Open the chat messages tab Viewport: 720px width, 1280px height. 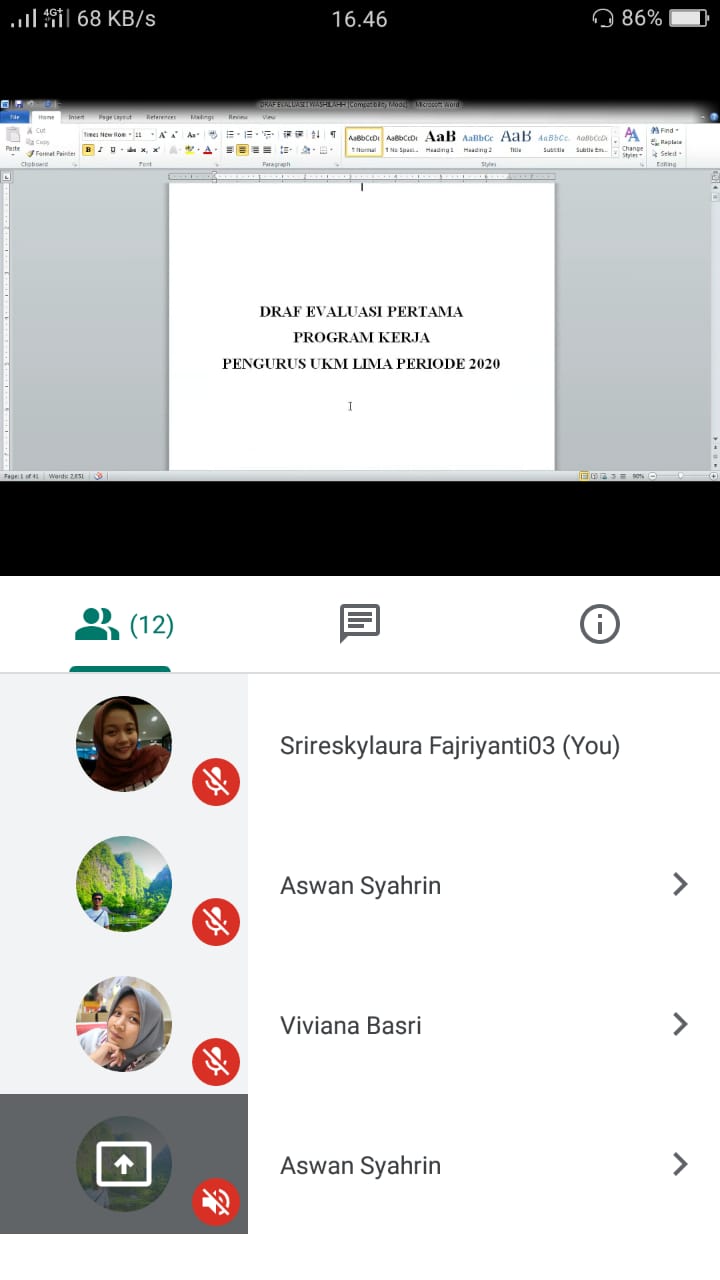(360, 625)
